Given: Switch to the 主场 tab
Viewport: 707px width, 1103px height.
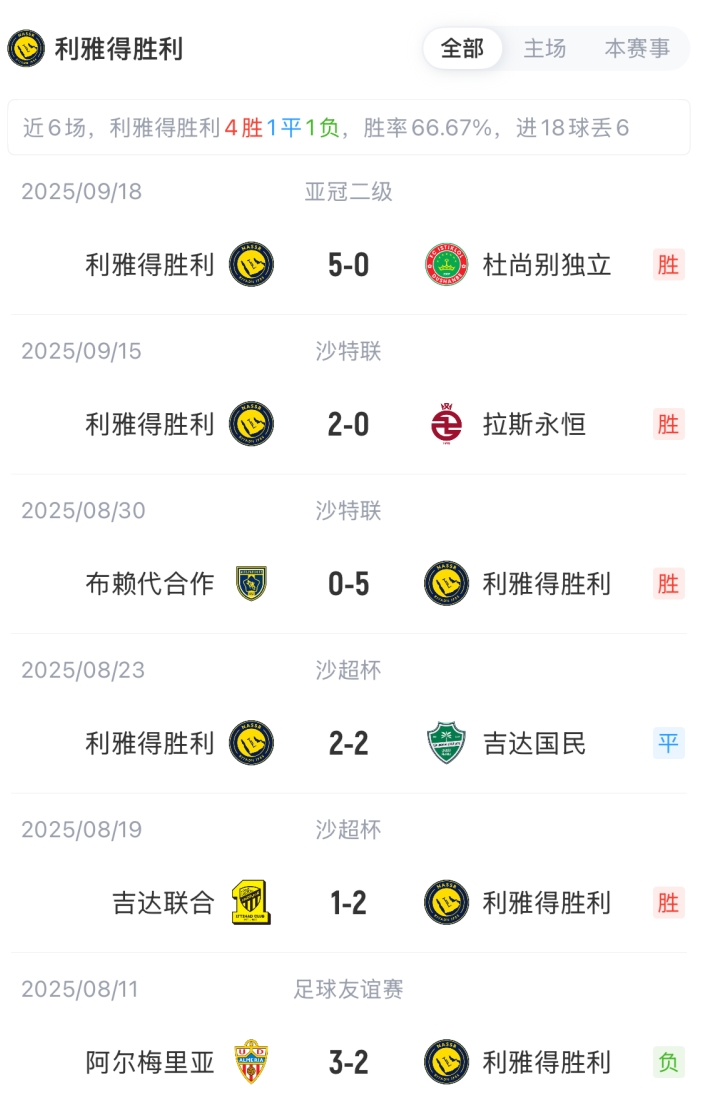Looking at the screenshot, I should point(545,48).
